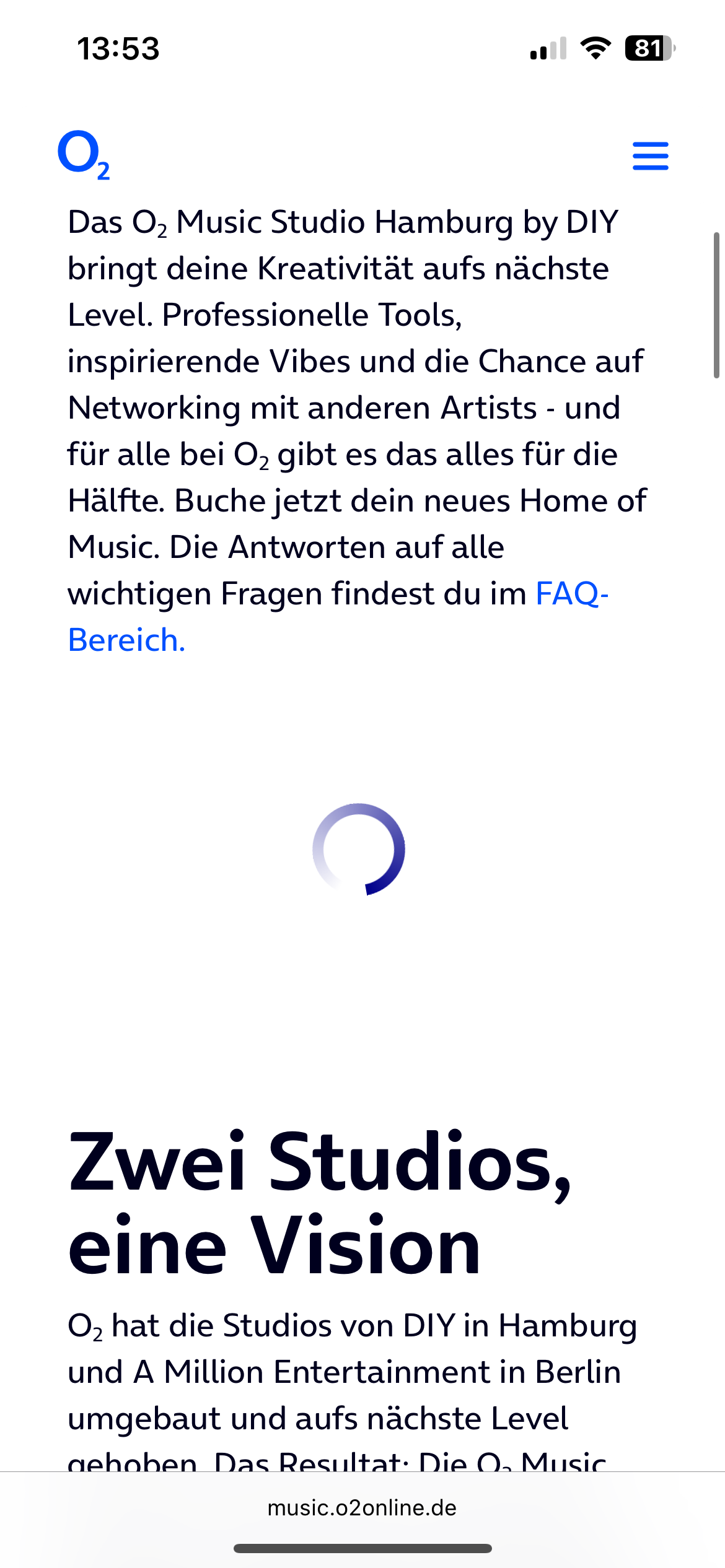Tap the O2 logo to go home
The height and width of the screenshot is (1568, 725).
click(x=83, y=154)
